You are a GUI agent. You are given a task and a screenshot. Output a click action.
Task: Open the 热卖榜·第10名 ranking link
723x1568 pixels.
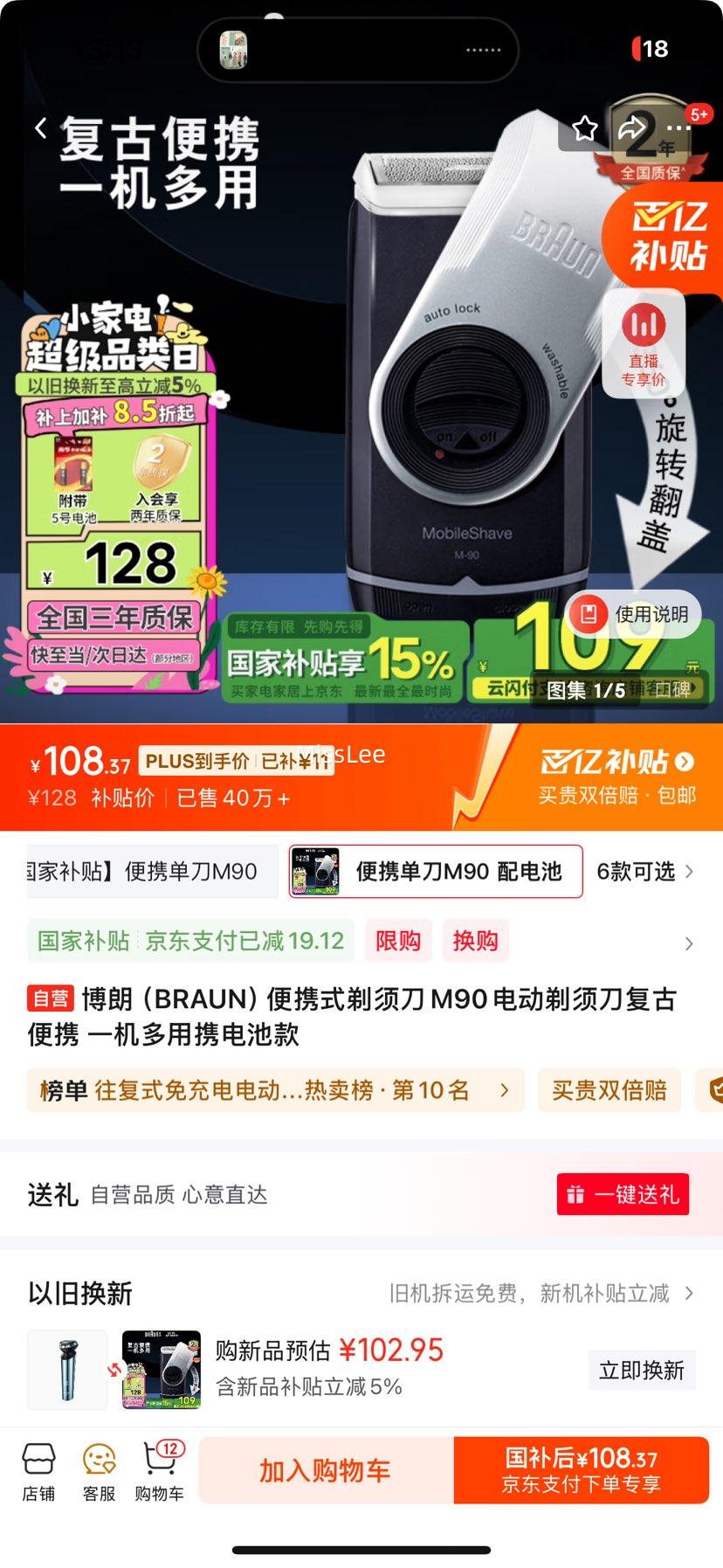tap(262, 1090)
